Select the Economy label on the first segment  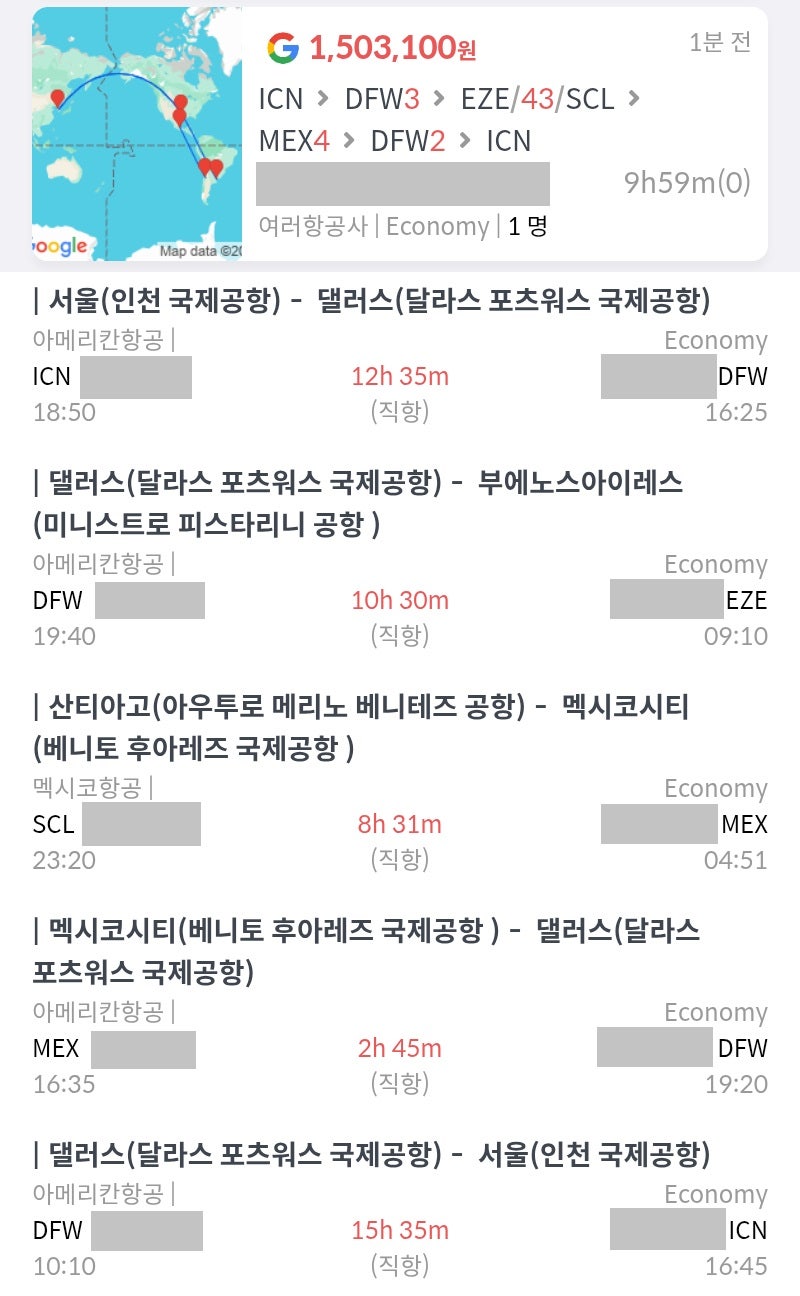pyautogui.click(x=716, y=340)
